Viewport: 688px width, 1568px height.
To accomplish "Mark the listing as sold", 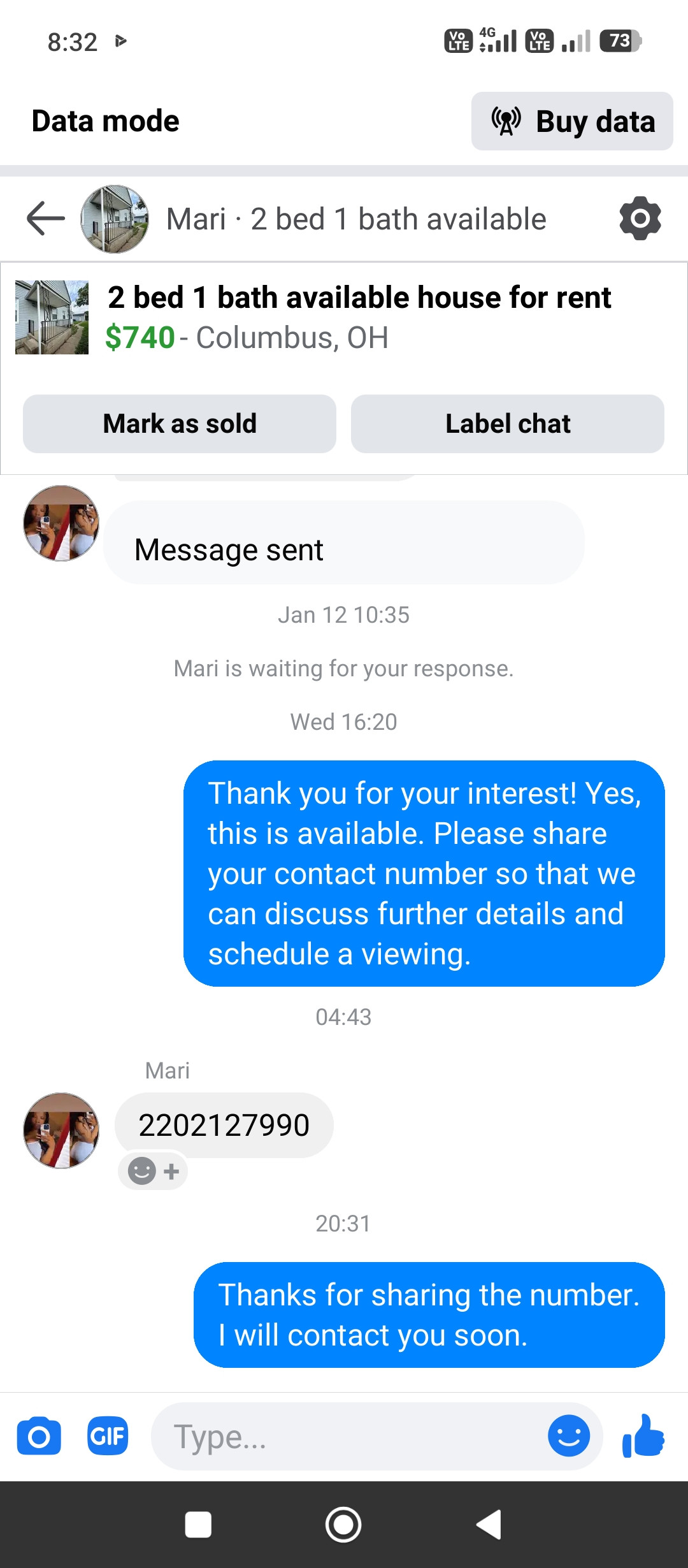I will point(180,424).
